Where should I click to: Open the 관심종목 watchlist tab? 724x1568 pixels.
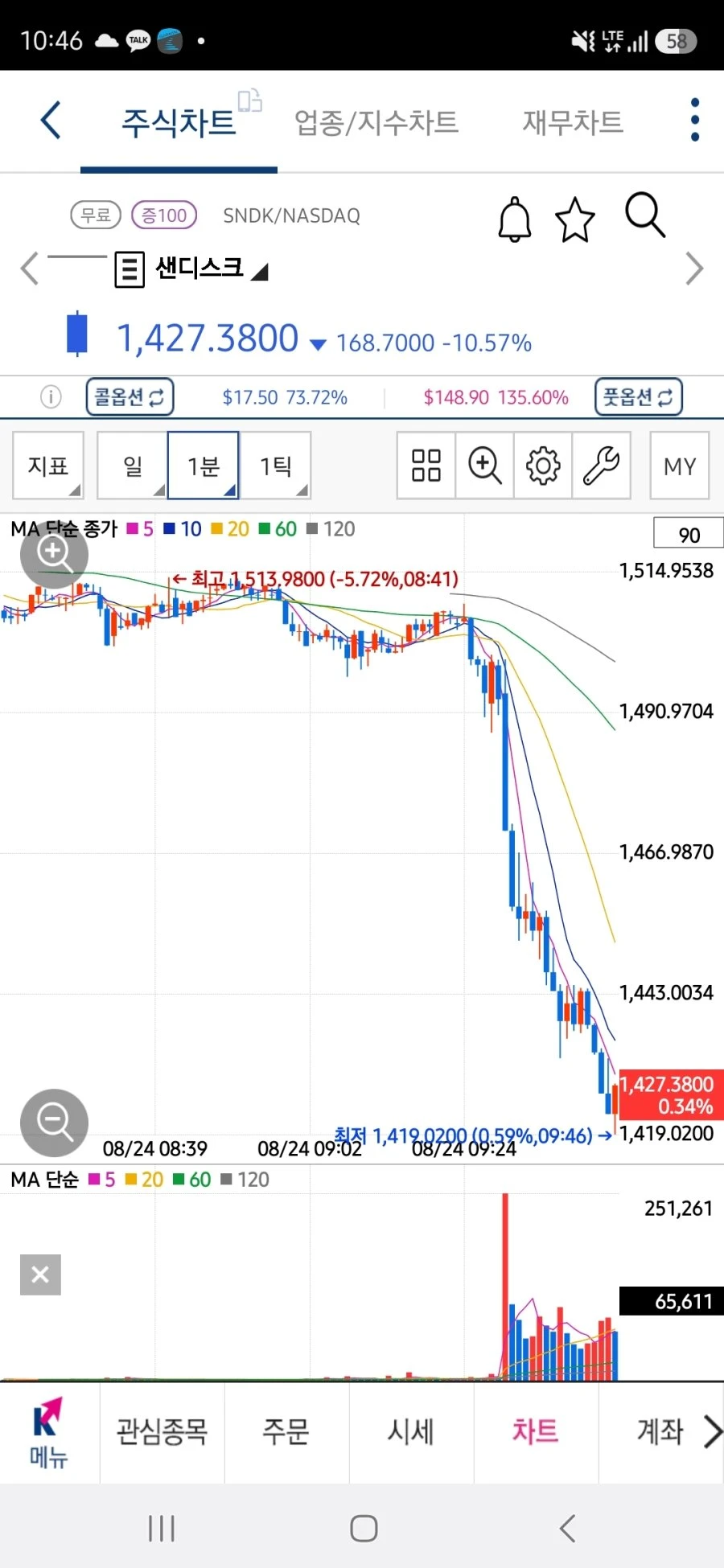[x=162, y=1432]
